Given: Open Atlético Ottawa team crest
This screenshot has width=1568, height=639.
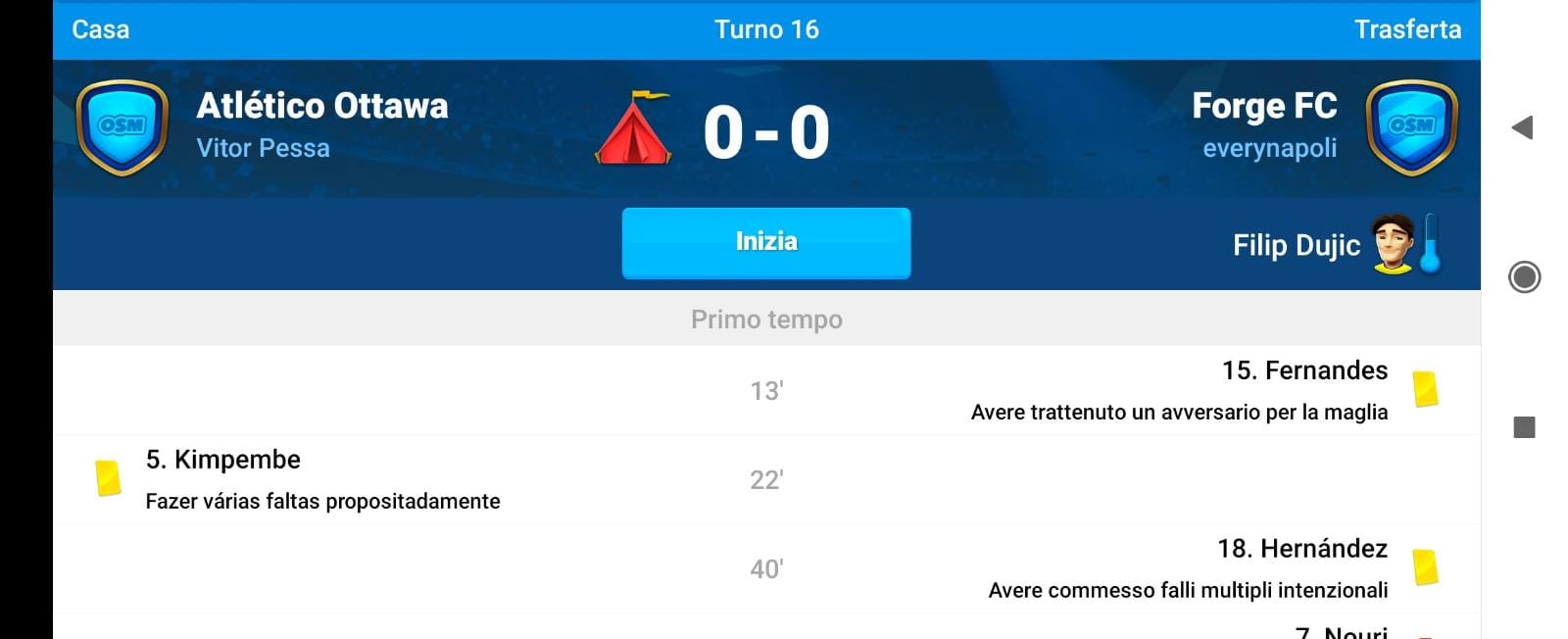Looking at the screenshot, I should click(x=122, y=127).
